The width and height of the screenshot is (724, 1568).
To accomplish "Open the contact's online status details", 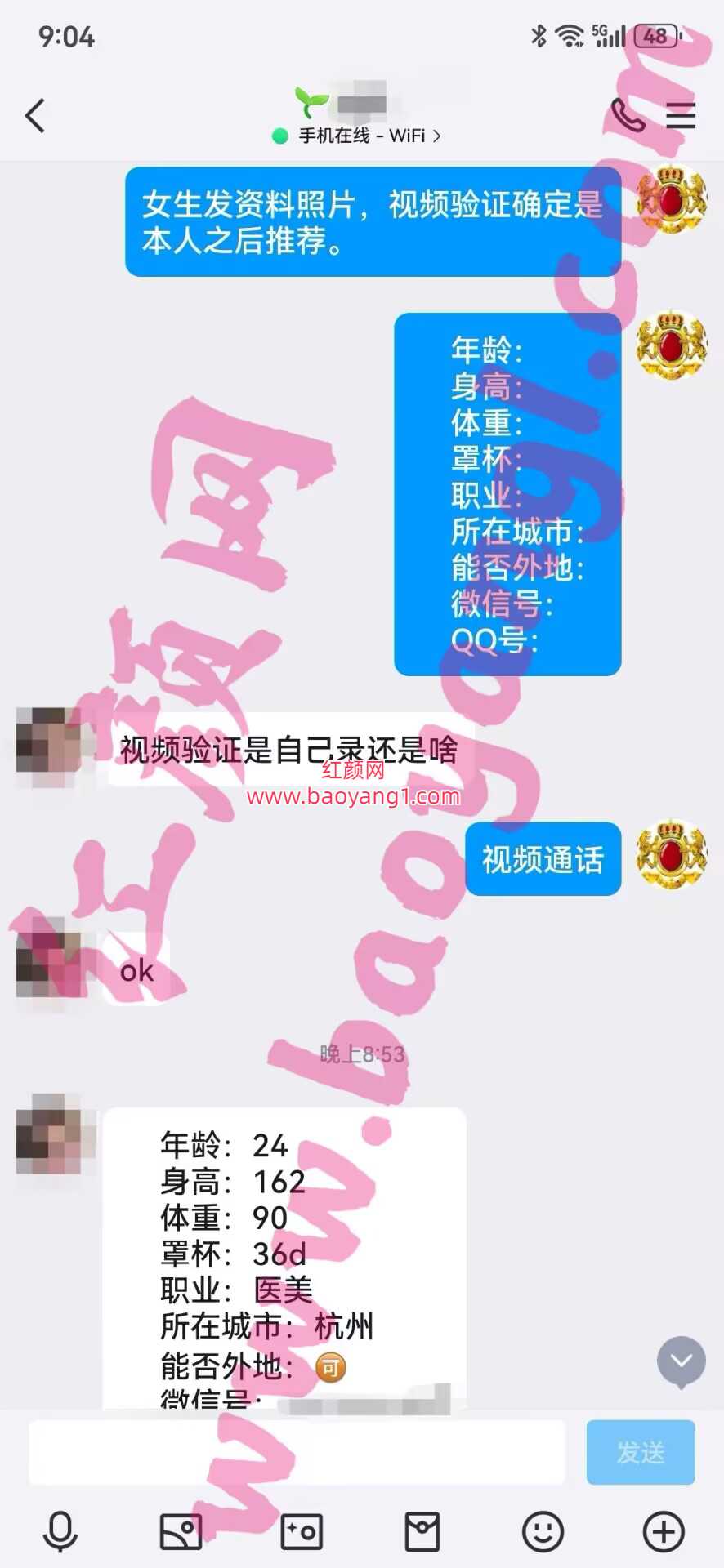I will (360, 136).
